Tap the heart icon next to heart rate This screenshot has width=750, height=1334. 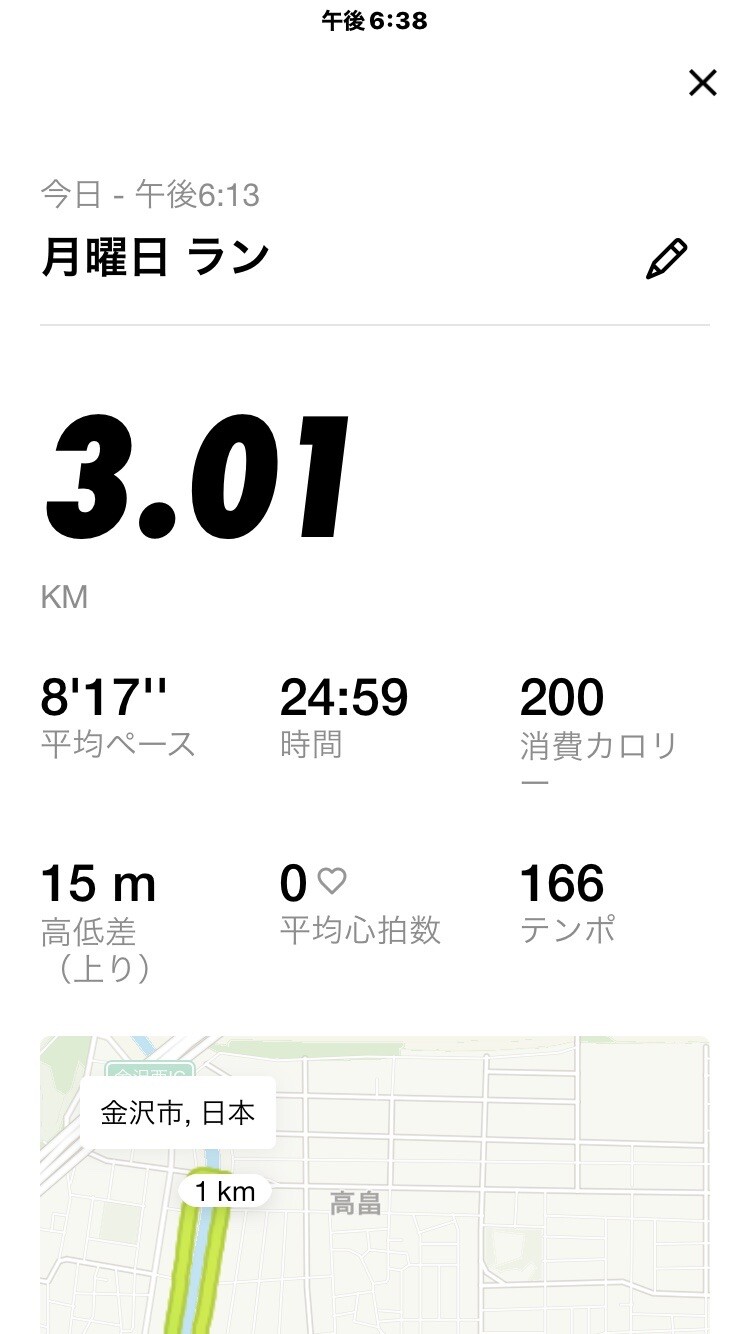pos(330,880)
